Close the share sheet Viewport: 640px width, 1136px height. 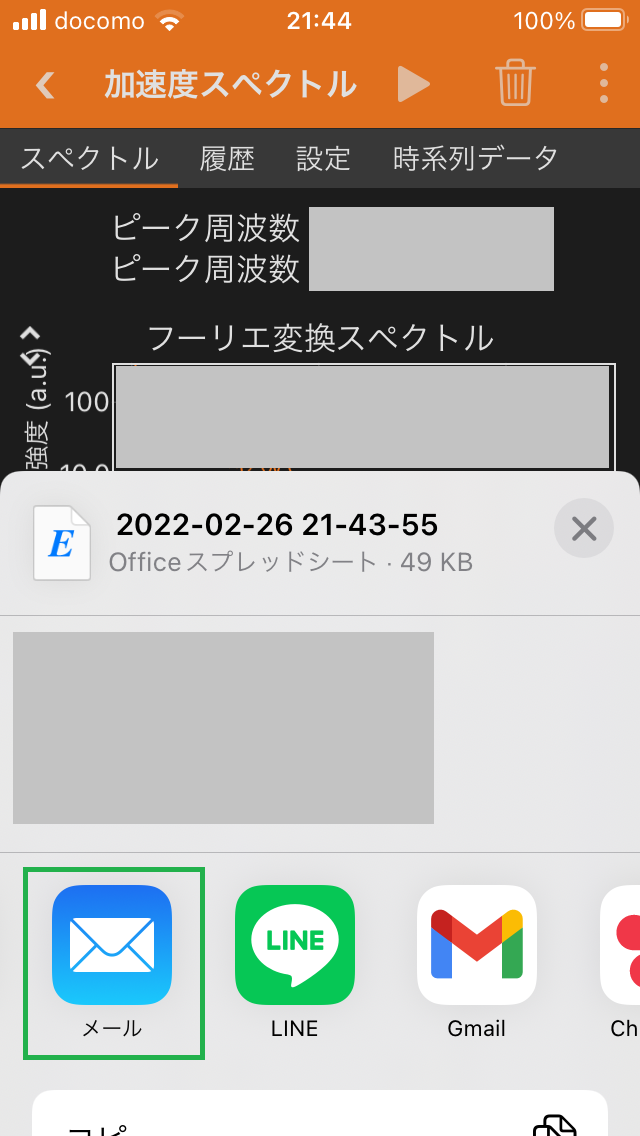[x=583, y=529]
